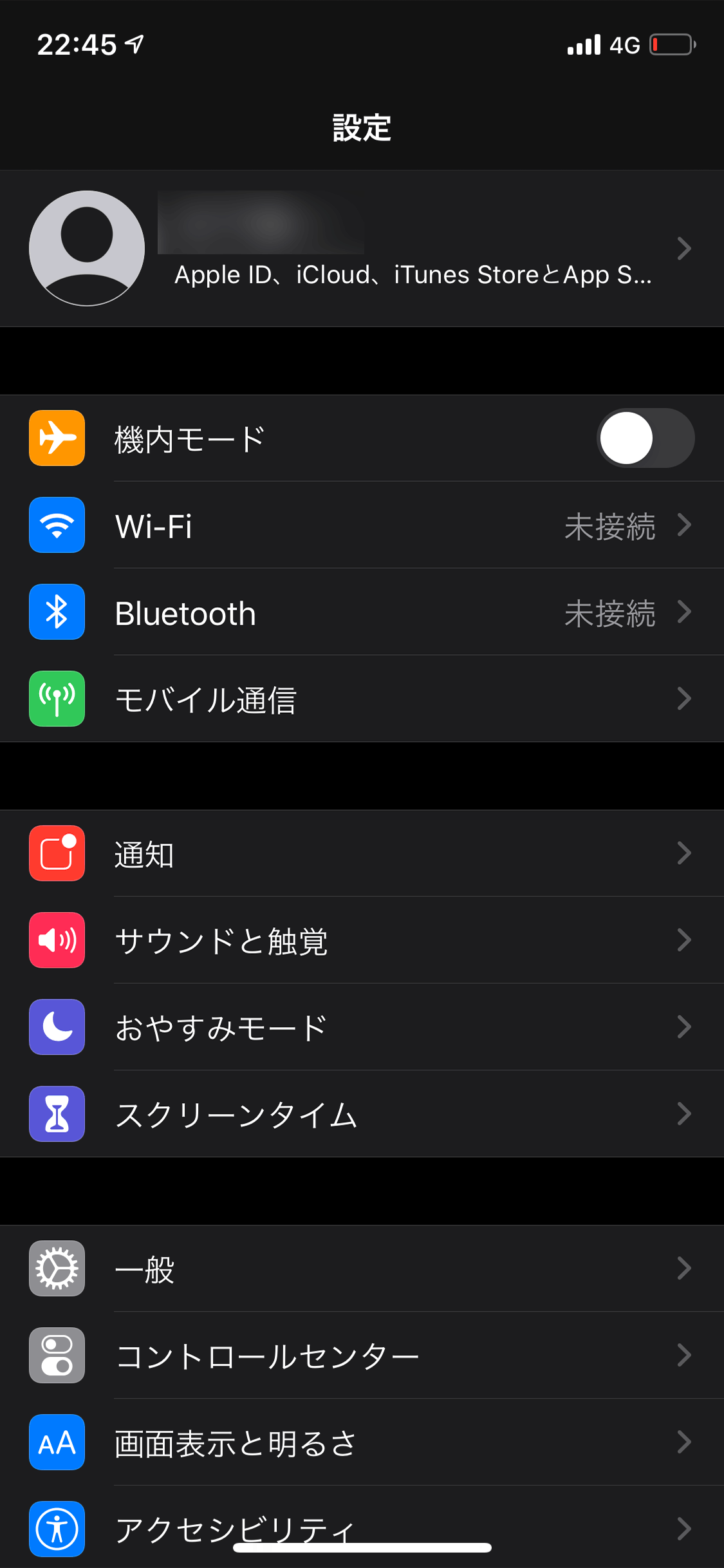Open Bluetooth settings
The image size is (724, 1568).
(362, 612)
